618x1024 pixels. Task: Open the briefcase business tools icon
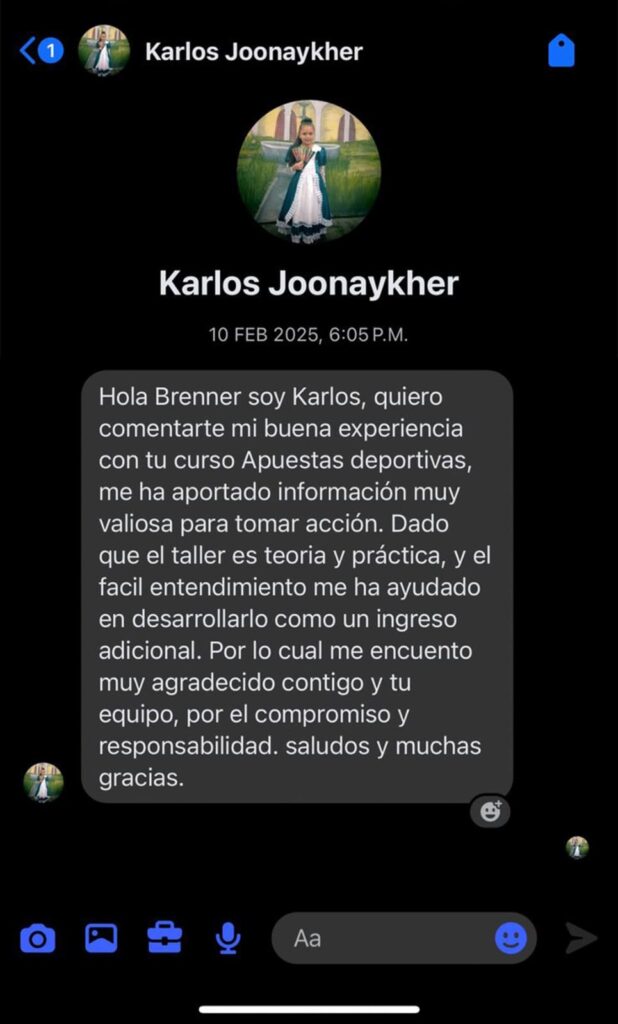pos(164,938)
